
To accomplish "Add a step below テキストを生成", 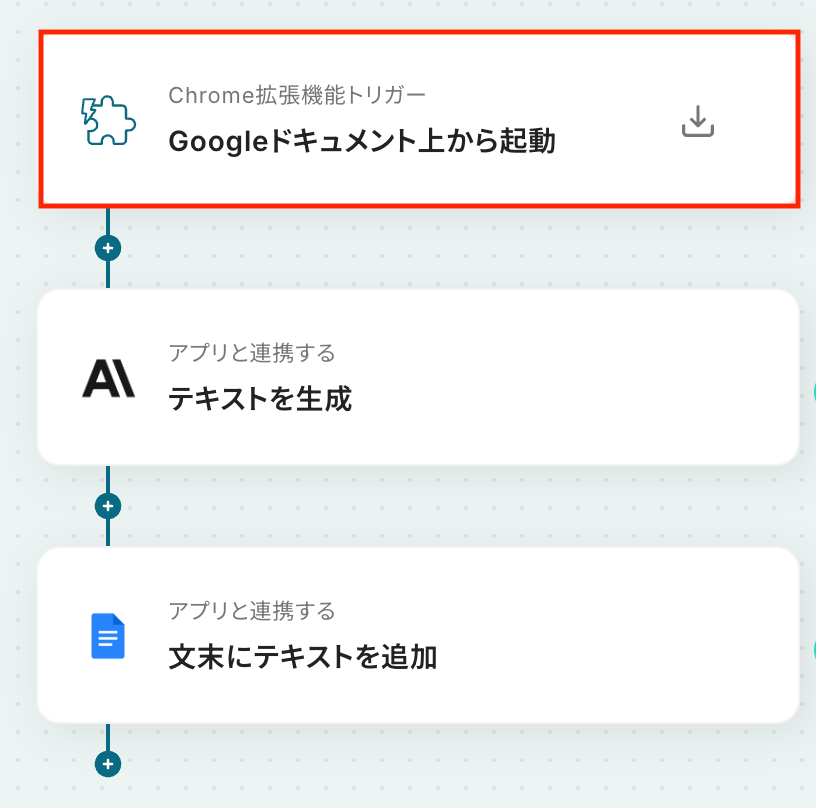I will [x=108, y=505].
